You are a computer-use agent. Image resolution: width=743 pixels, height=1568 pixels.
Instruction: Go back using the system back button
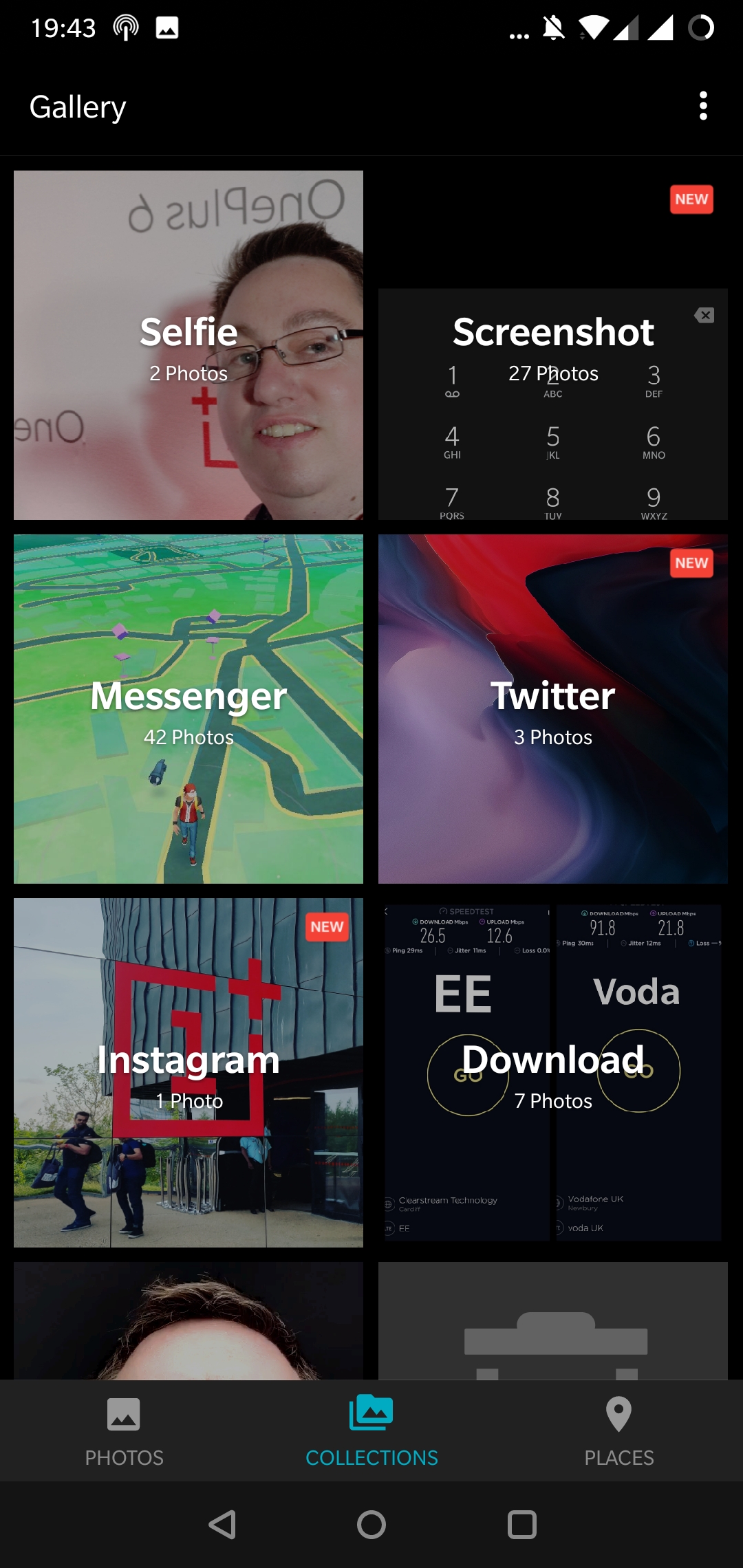pyautogui.click(x=222, y=1525)
